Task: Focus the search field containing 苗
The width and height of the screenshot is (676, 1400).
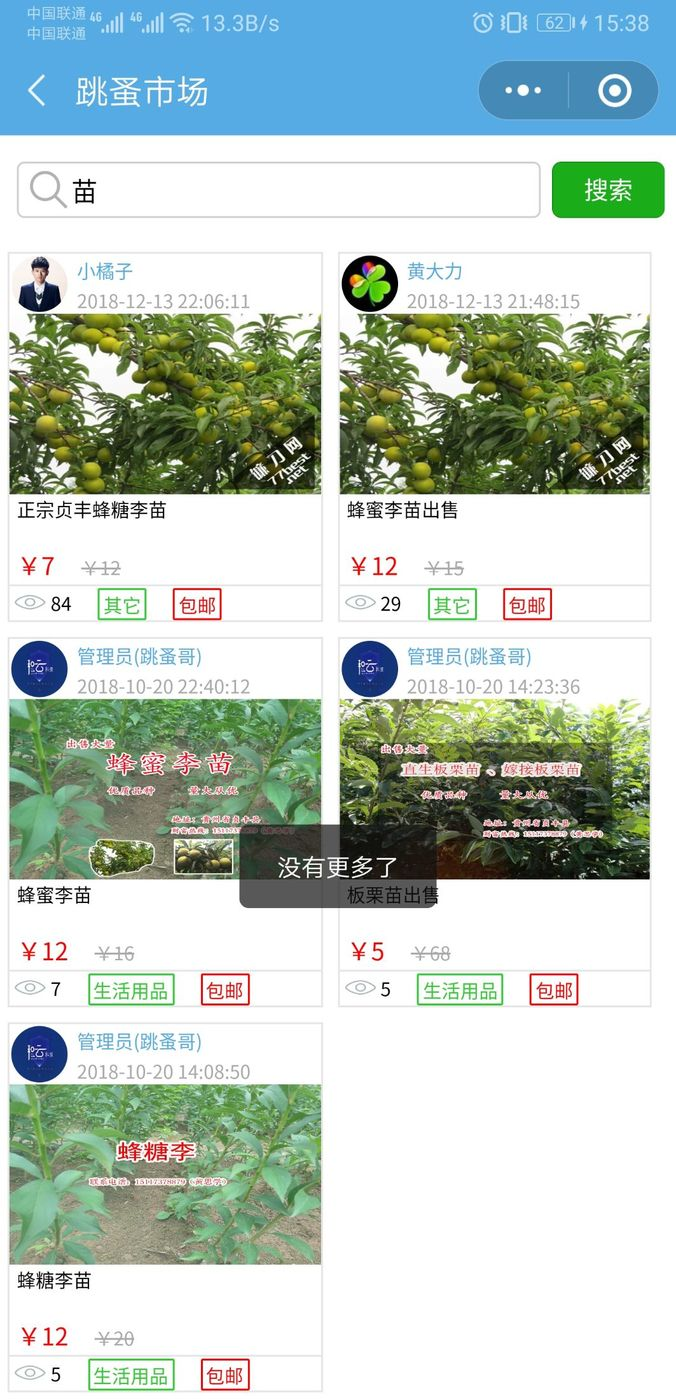Action: [x=300, y=190]
